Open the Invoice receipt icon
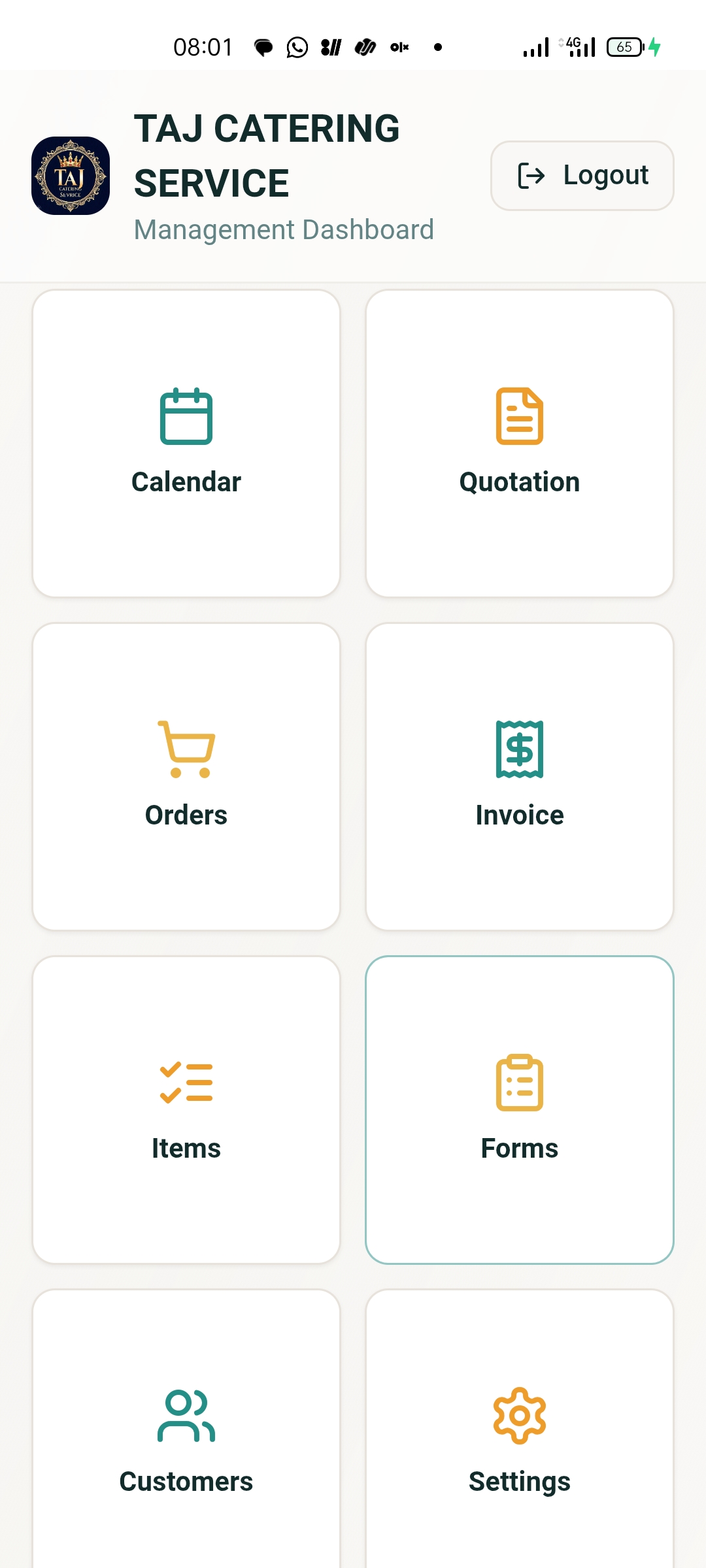This screenshot has width=706, height=1568. [x=520, y=750]
